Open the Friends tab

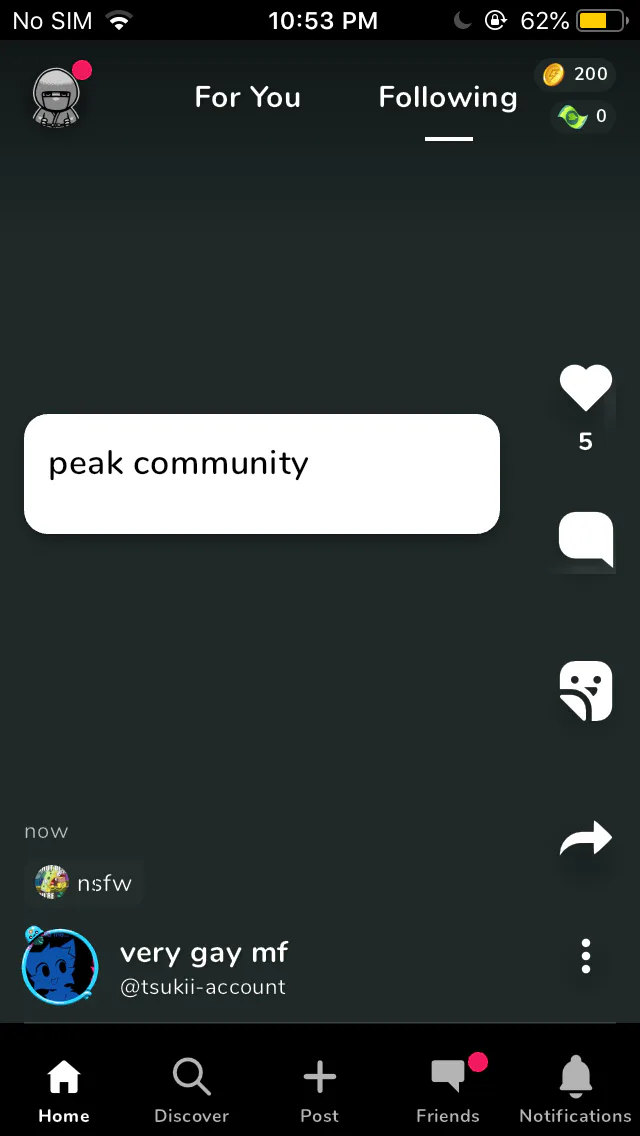point(448,1090)
